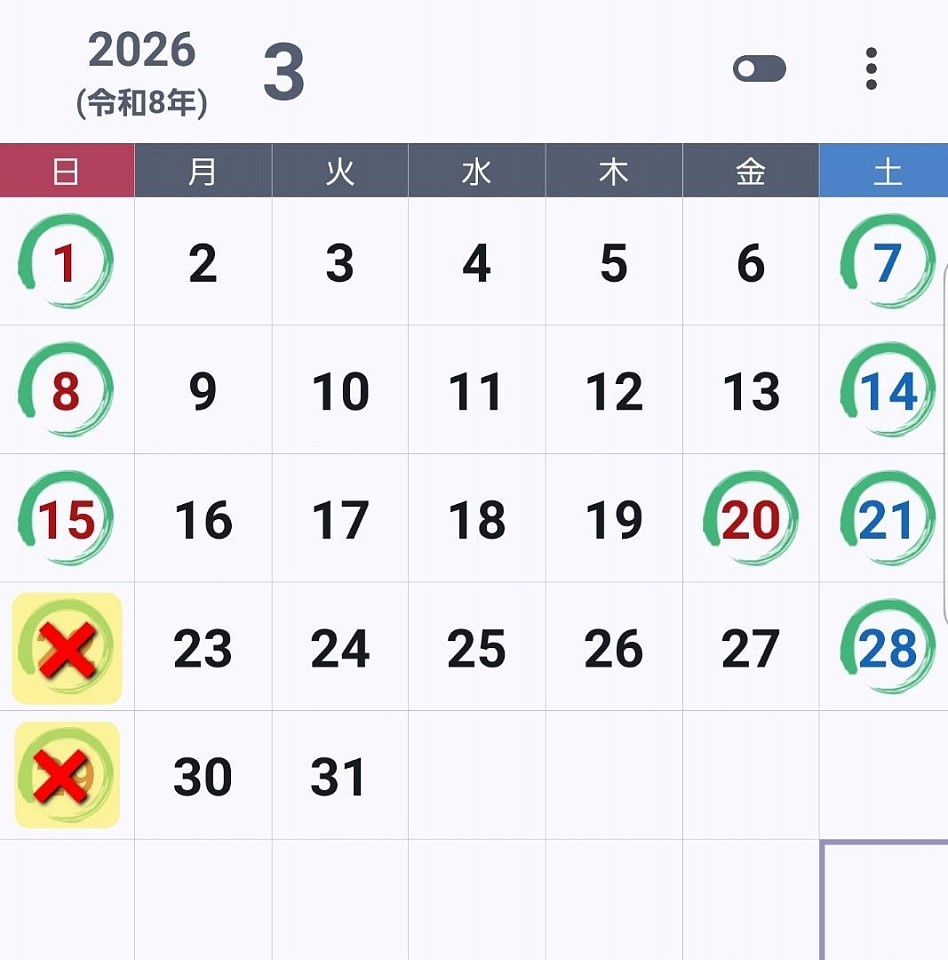Toggle the switch in the top bar
Screen dimensions: 948x960
tap(759, 69)
